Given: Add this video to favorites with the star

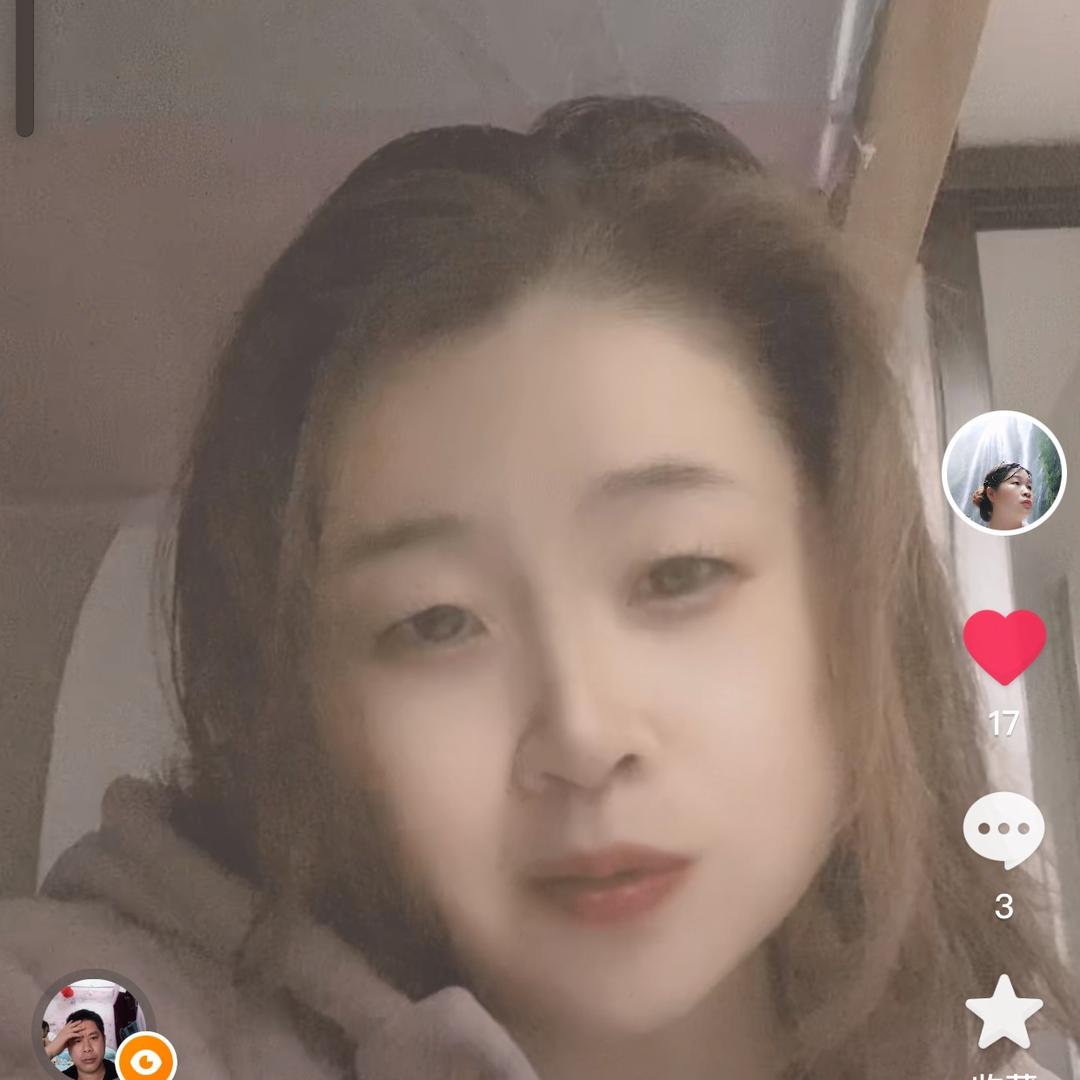Looking at the screenshot, I should pos(1004,1012).
